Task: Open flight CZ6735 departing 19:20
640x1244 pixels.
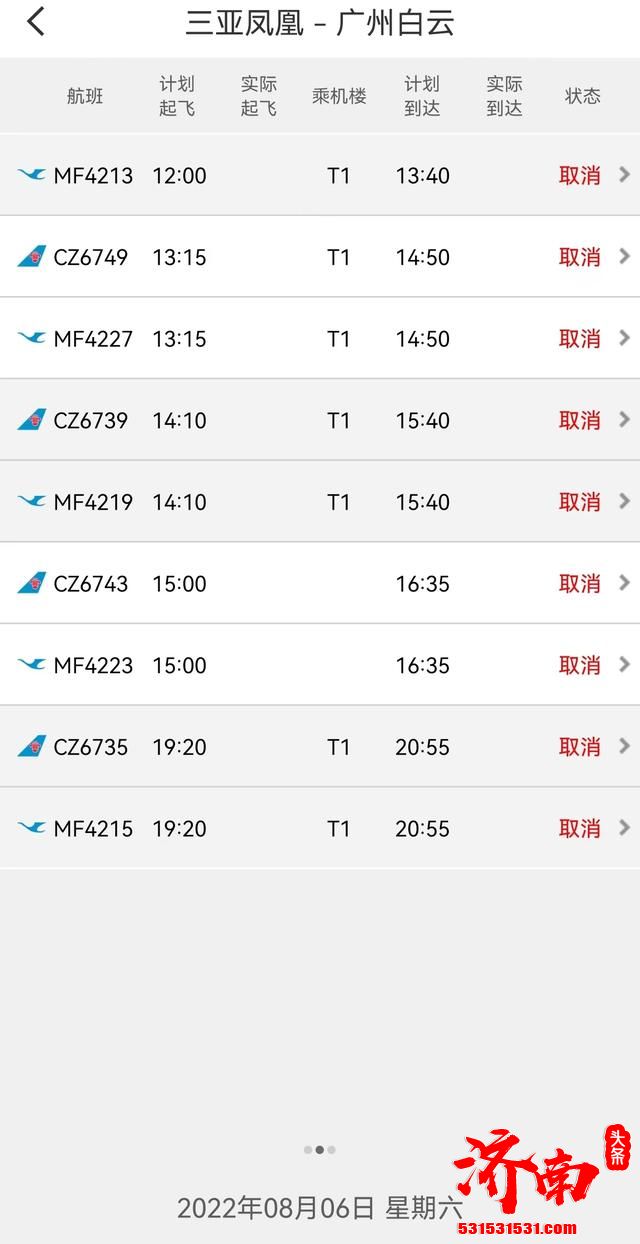Action: (x=320, y=747)
